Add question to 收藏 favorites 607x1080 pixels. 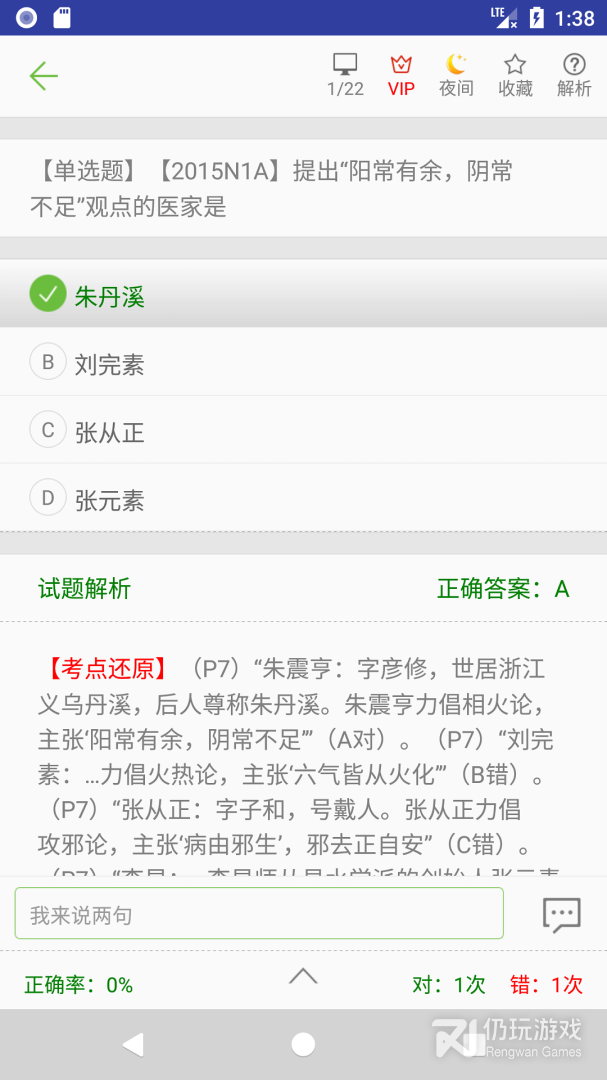(x=515, y=75)
